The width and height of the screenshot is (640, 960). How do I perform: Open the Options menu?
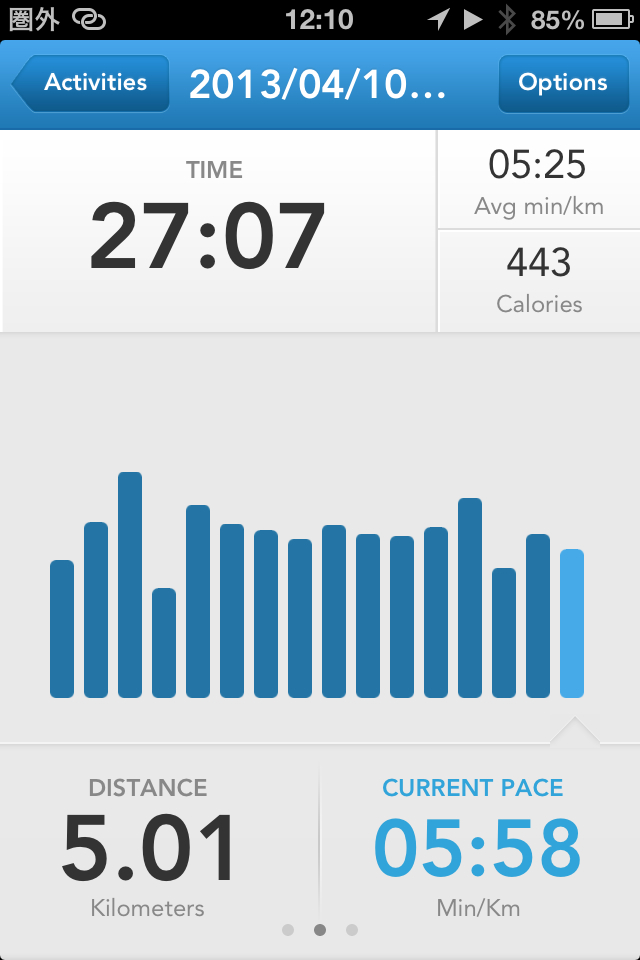tap(562, 83)
